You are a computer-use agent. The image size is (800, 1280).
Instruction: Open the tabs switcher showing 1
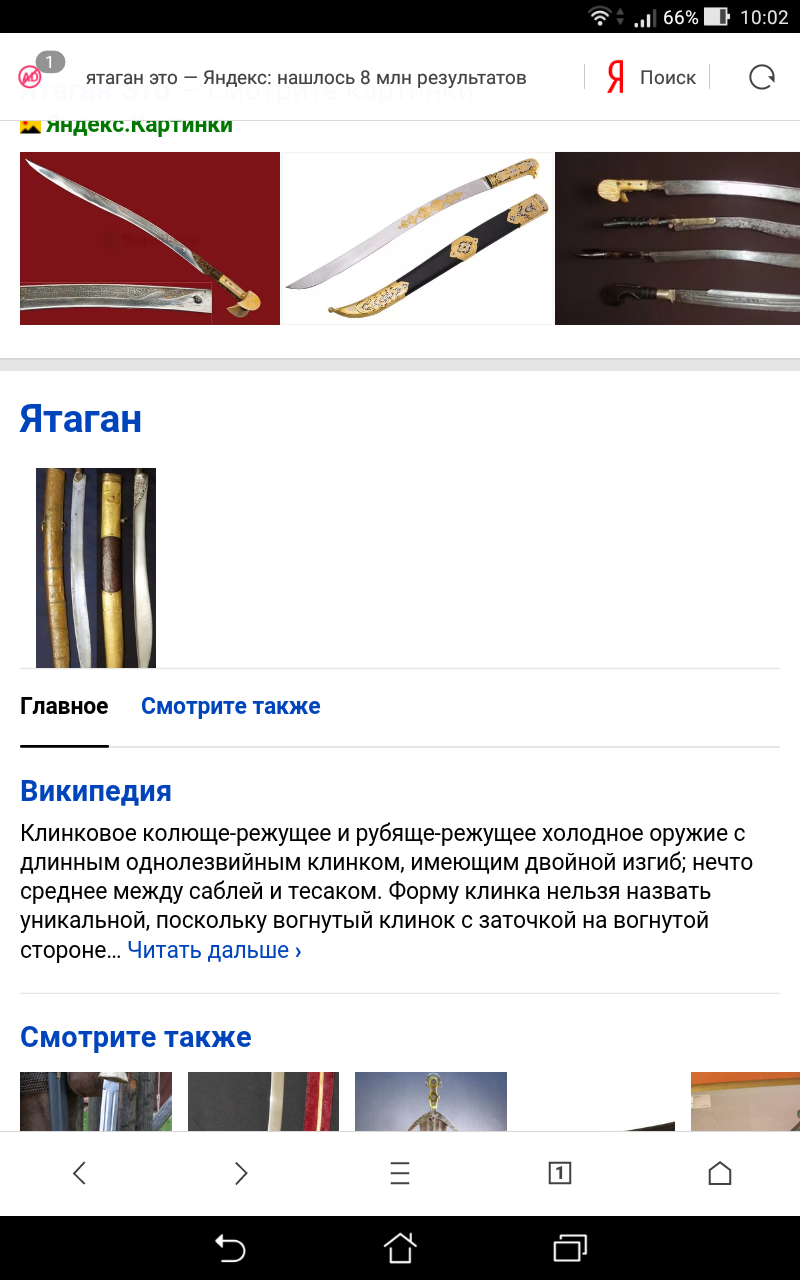560,1173
